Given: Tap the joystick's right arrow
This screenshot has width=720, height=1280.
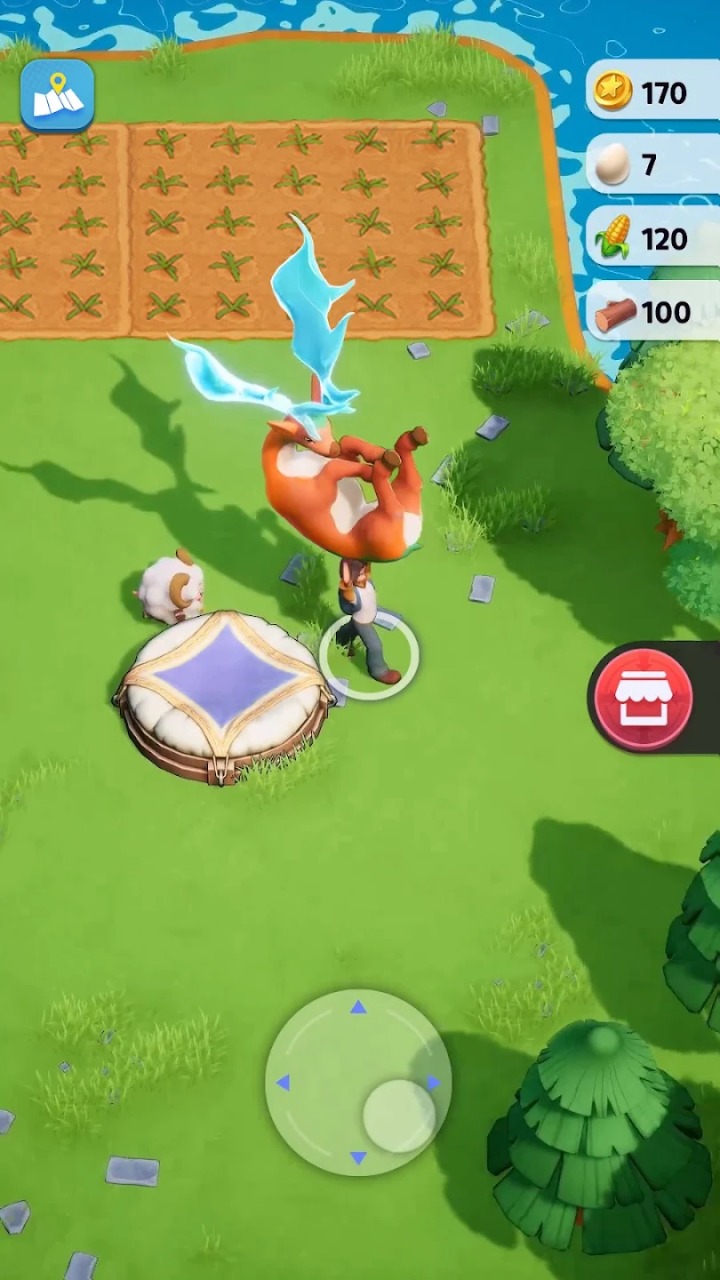Looking at the screenshot, I should click(433, 1082).
